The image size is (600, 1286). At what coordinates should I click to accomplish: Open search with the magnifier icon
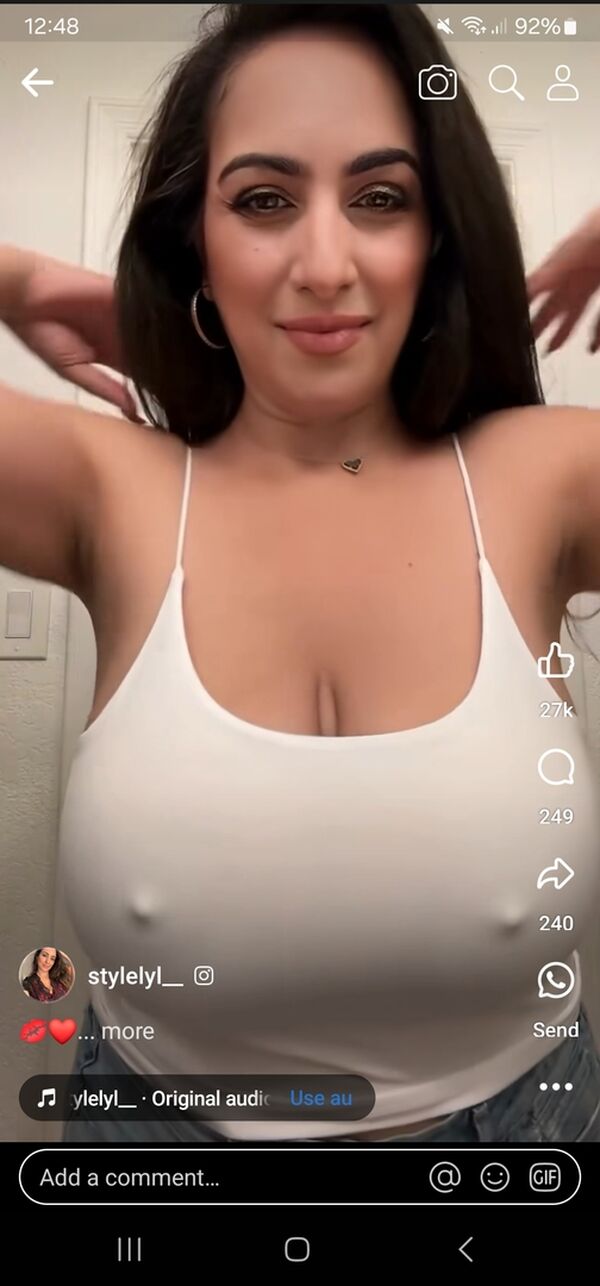coord(506,83)
